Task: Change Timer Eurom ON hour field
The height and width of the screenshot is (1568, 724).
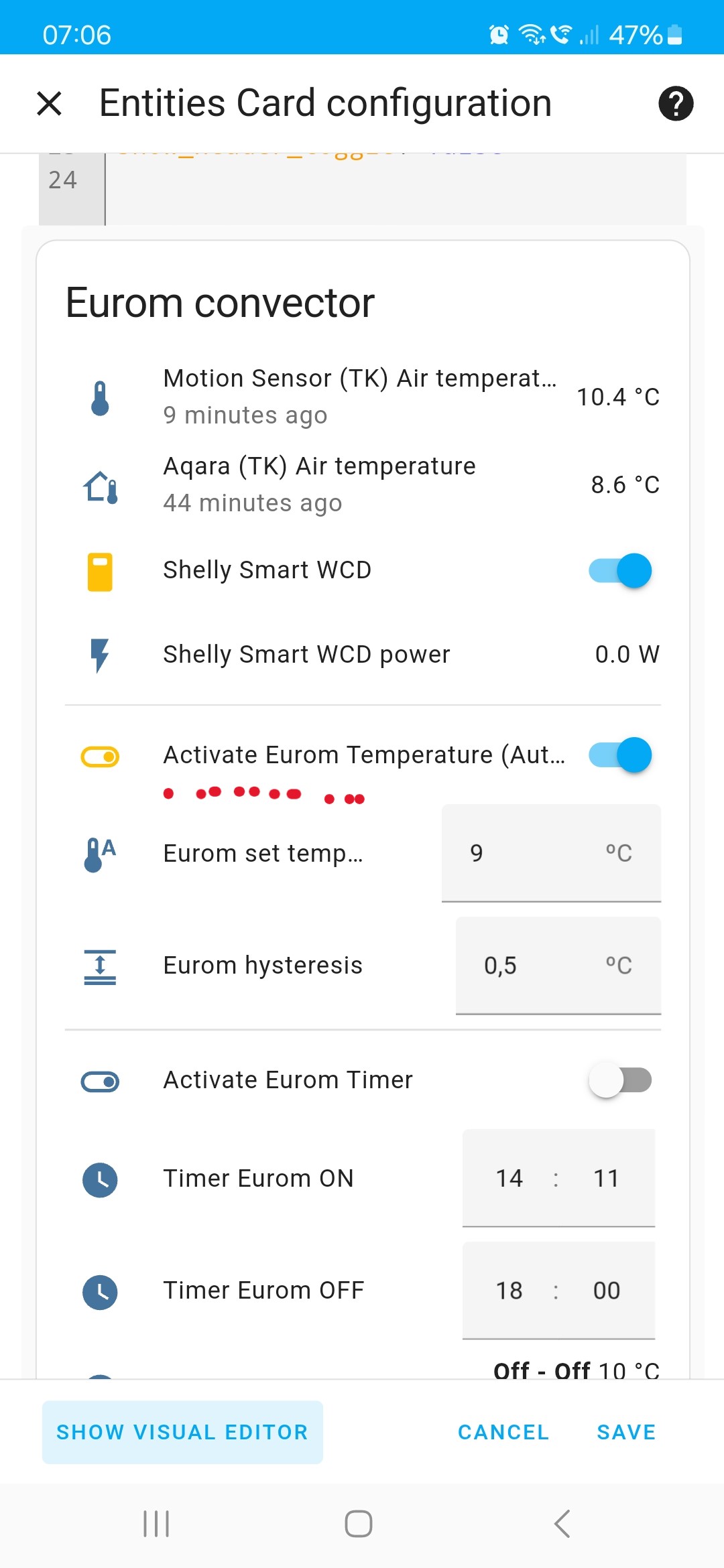Action: pyautogui.click(x=509, y=1178)
